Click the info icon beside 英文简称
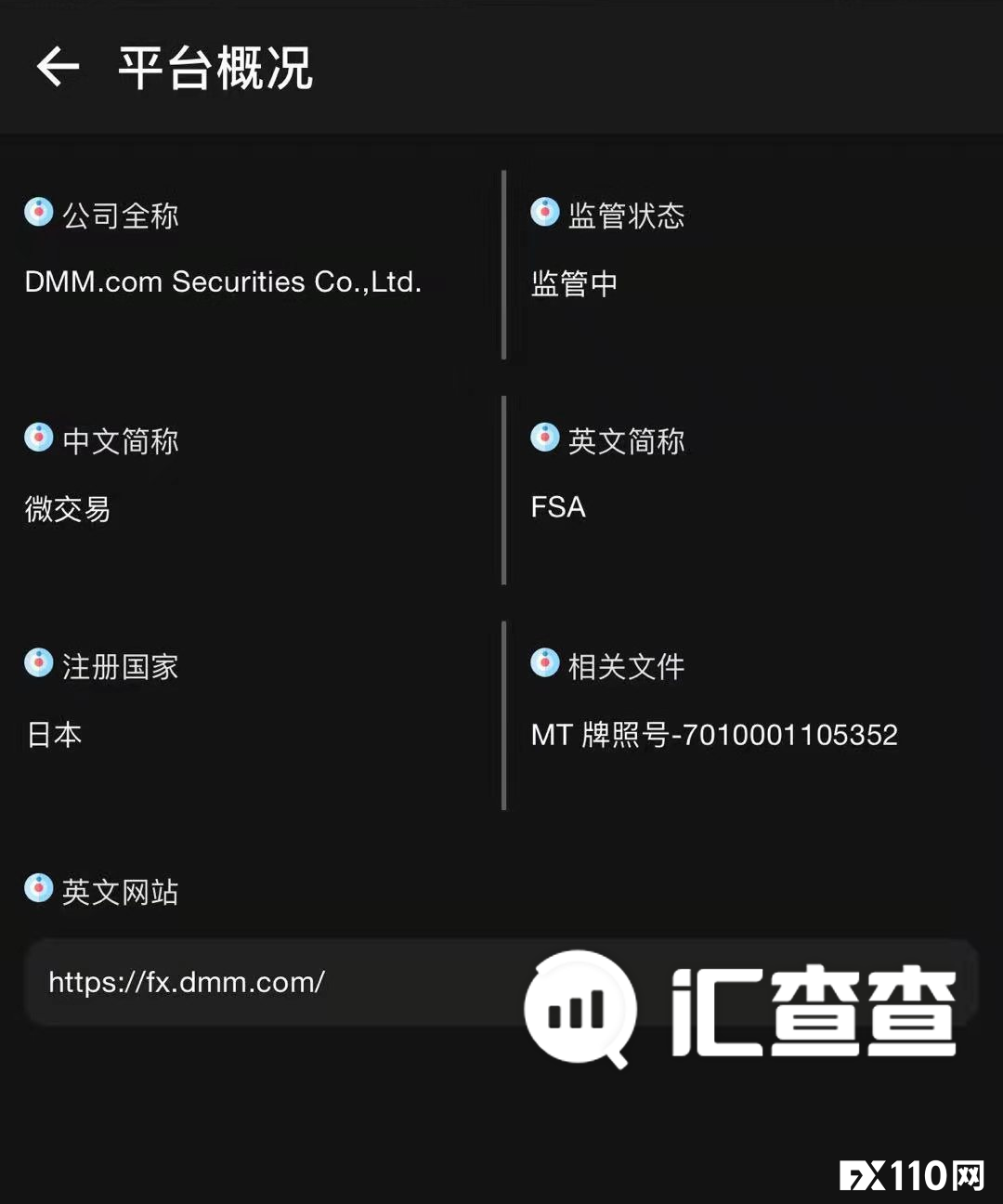 (x=544, y=438)
